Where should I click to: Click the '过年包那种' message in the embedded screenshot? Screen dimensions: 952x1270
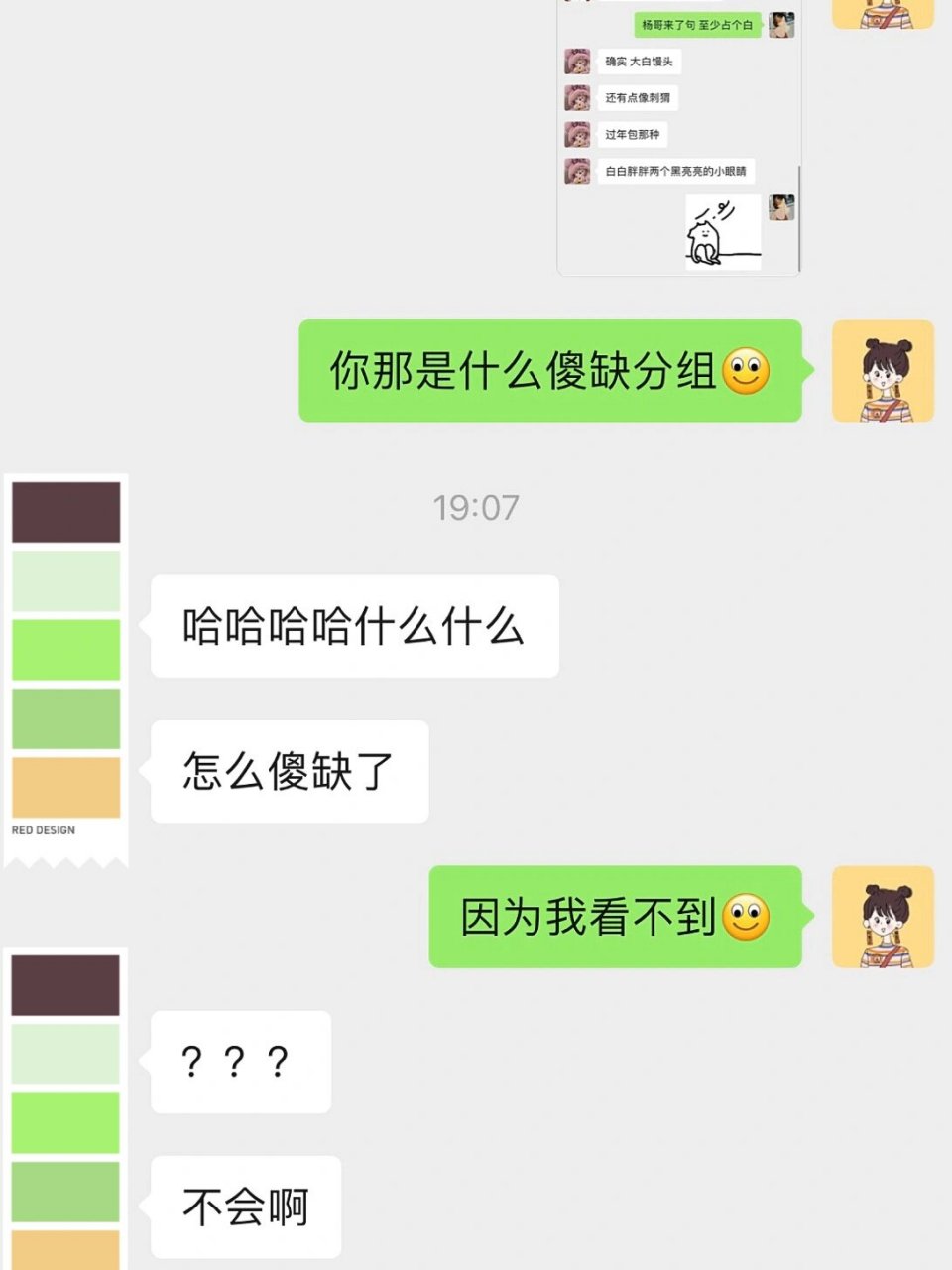pos(633,135)
